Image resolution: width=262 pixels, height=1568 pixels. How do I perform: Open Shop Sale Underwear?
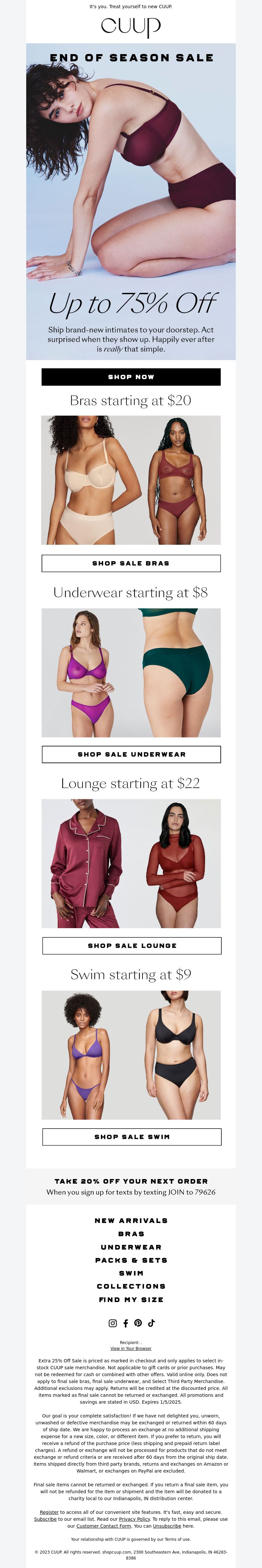pos(131,754)
